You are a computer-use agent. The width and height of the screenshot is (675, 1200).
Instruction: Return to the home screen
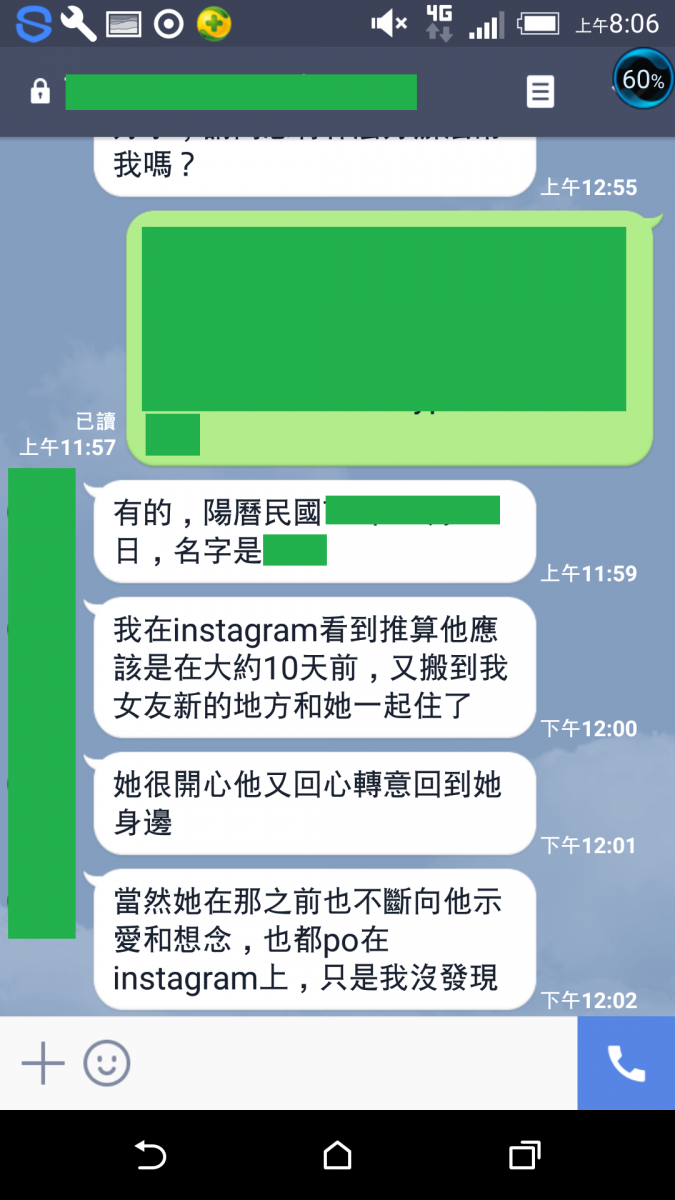coord(337,1156)
